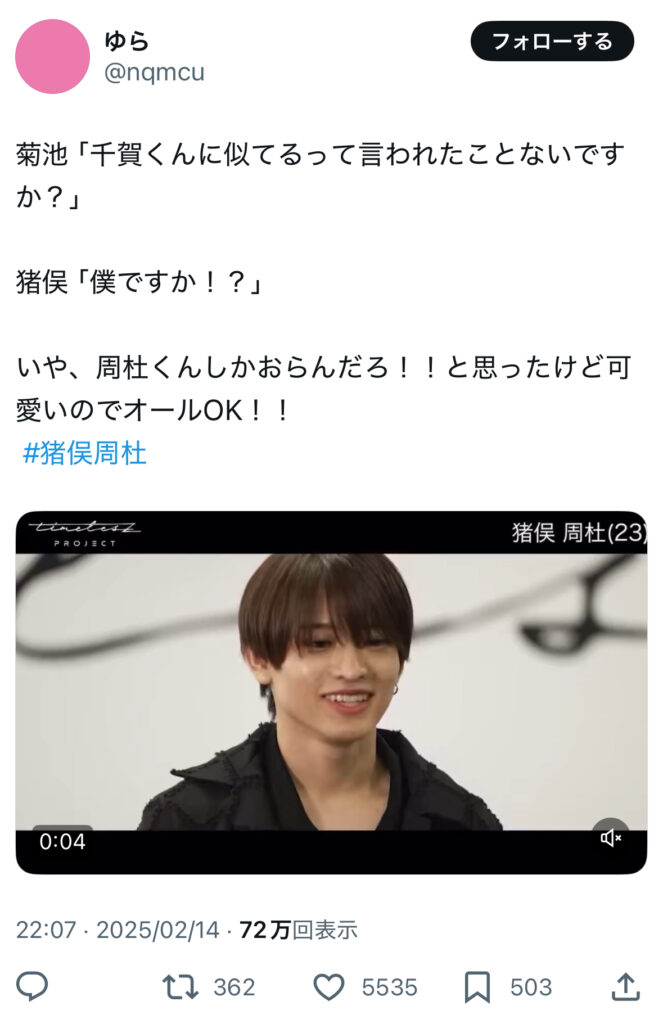Play the embedded video

pos(331,692)
